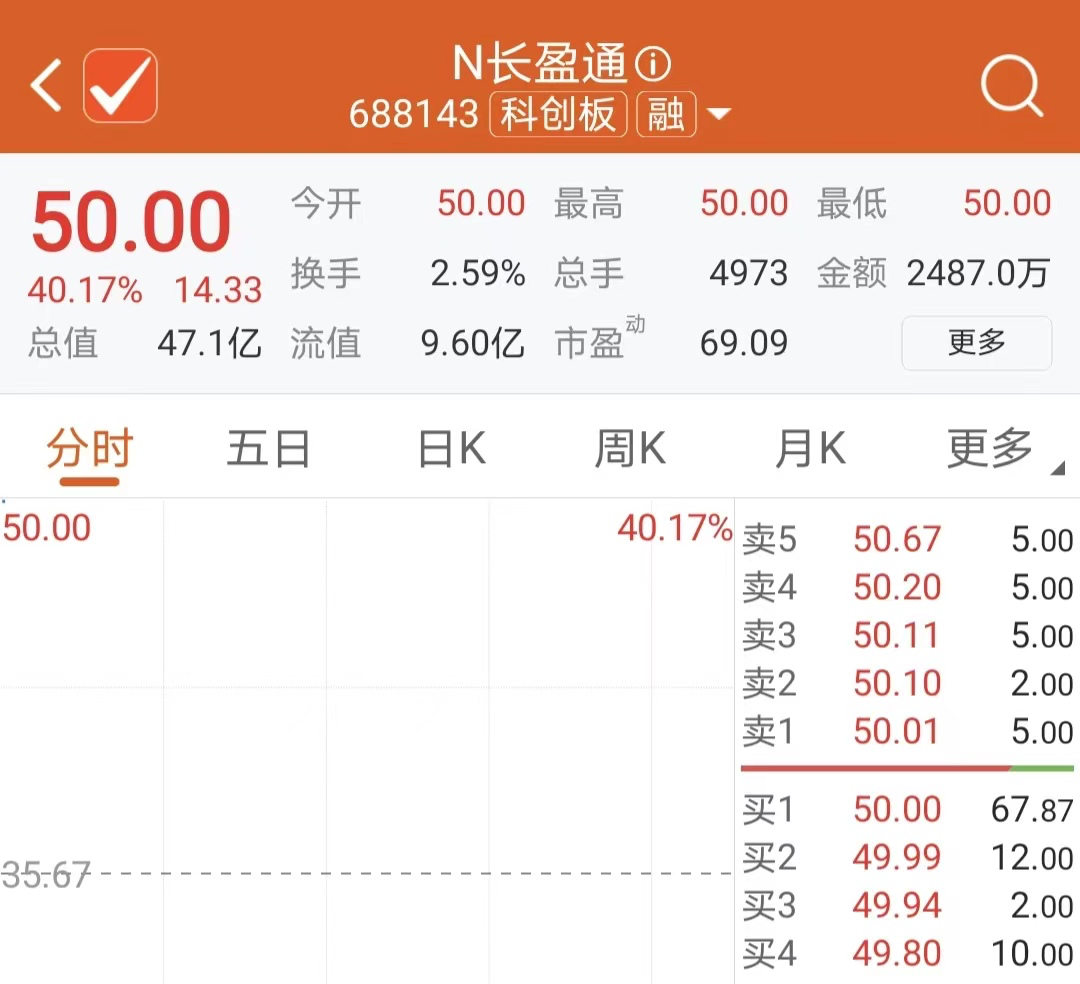This screenshot has width=1080, height=984.
Task: Open the info icon beside N长盈通
Action: [x=654, y=66]
